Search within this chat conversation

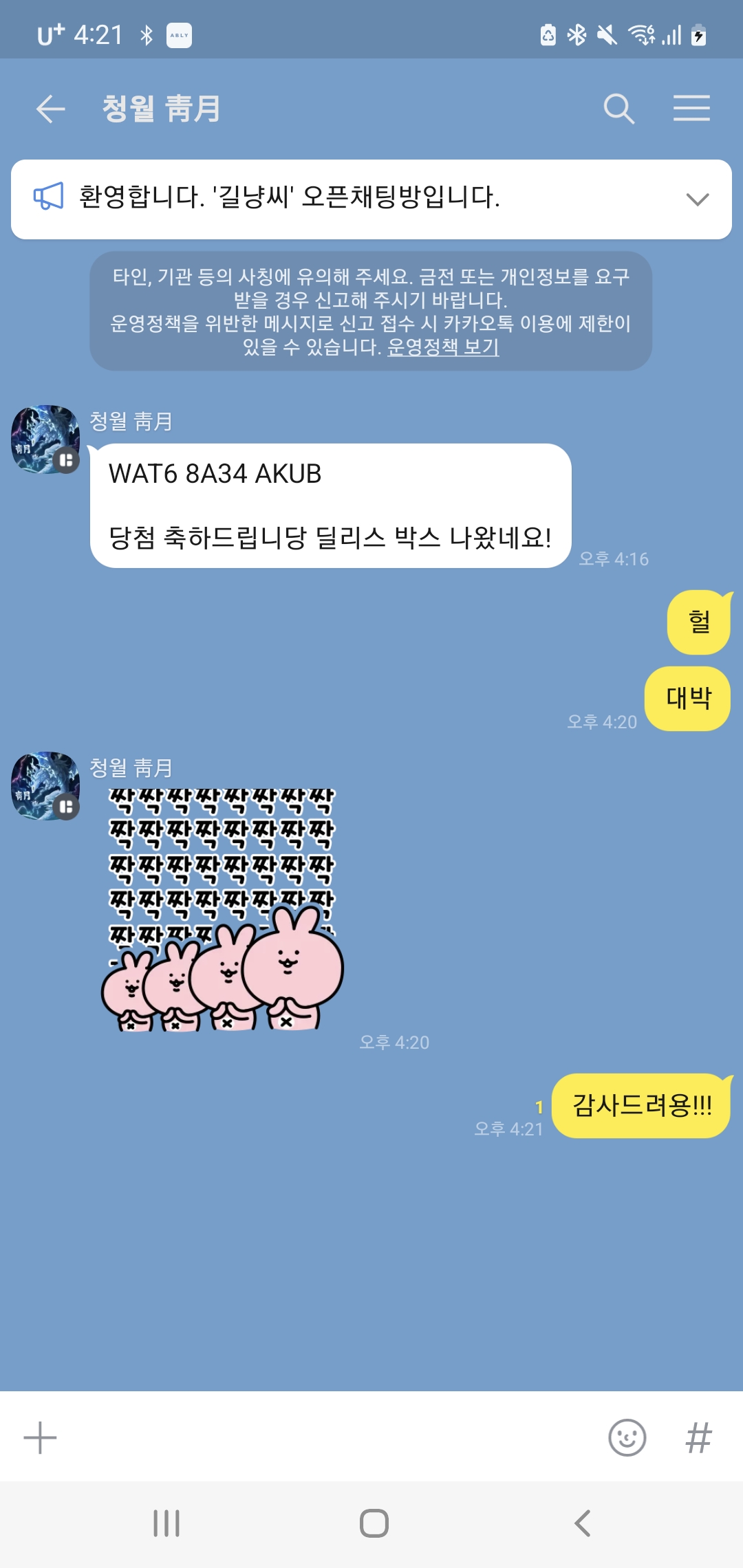(618, 109)
